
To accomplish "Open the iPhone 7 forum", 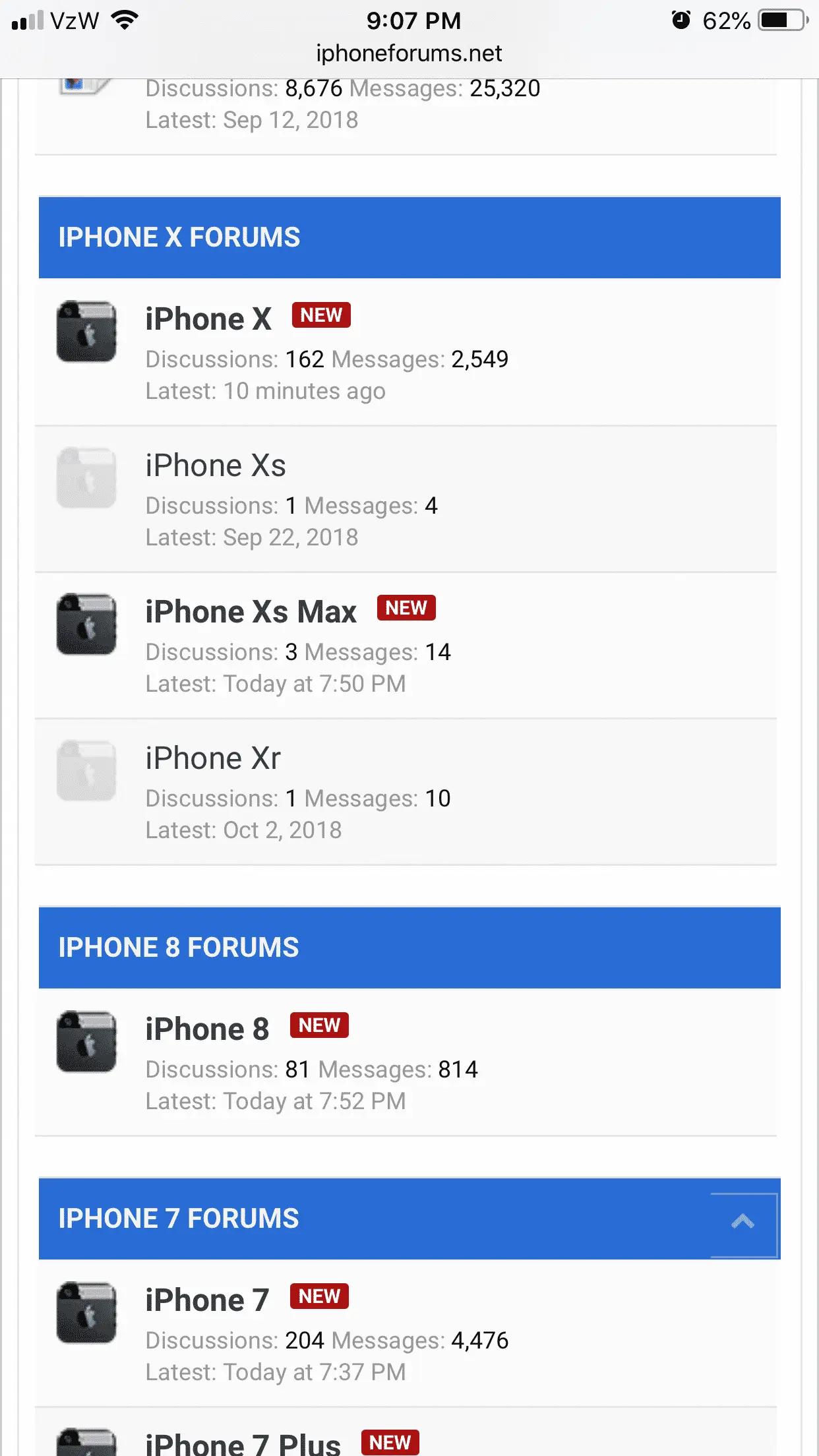I will pos(207,1300).
